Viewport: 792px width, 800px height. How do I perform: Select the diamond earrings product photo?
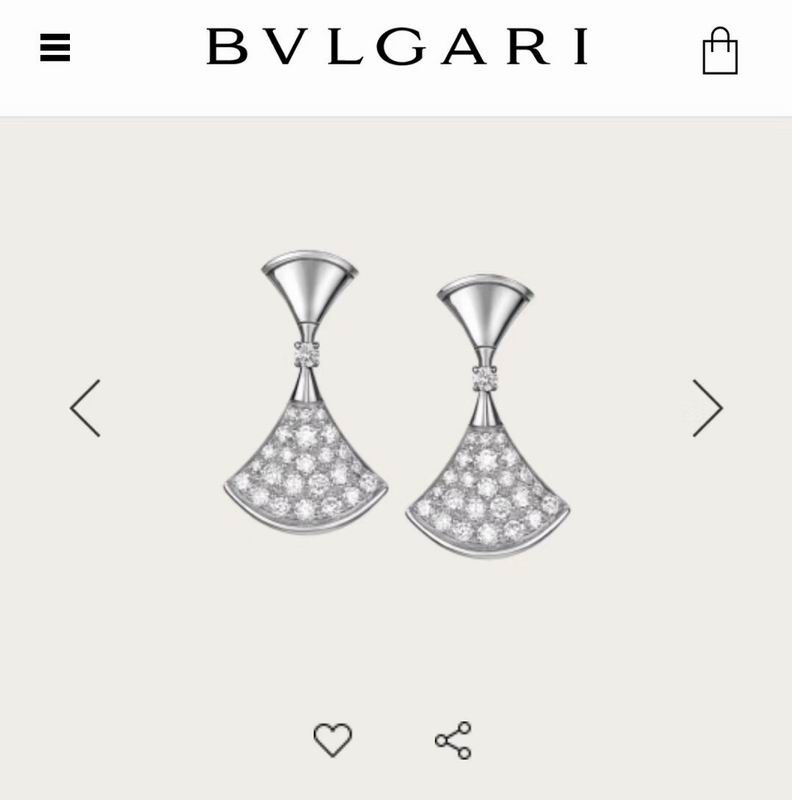[396, 400]
